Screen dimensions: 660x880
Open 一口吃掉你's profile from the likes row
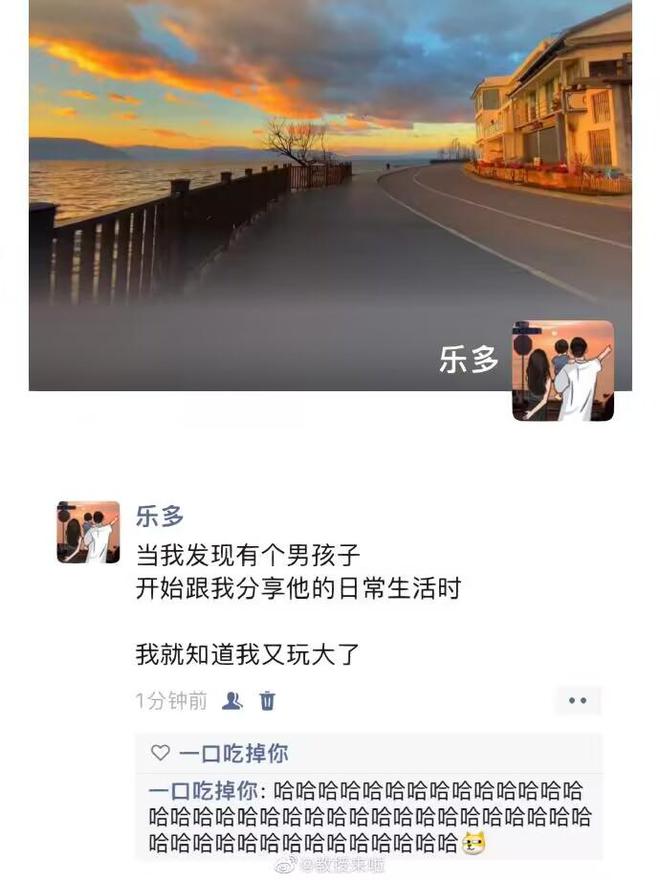click(x=233, y=753)
